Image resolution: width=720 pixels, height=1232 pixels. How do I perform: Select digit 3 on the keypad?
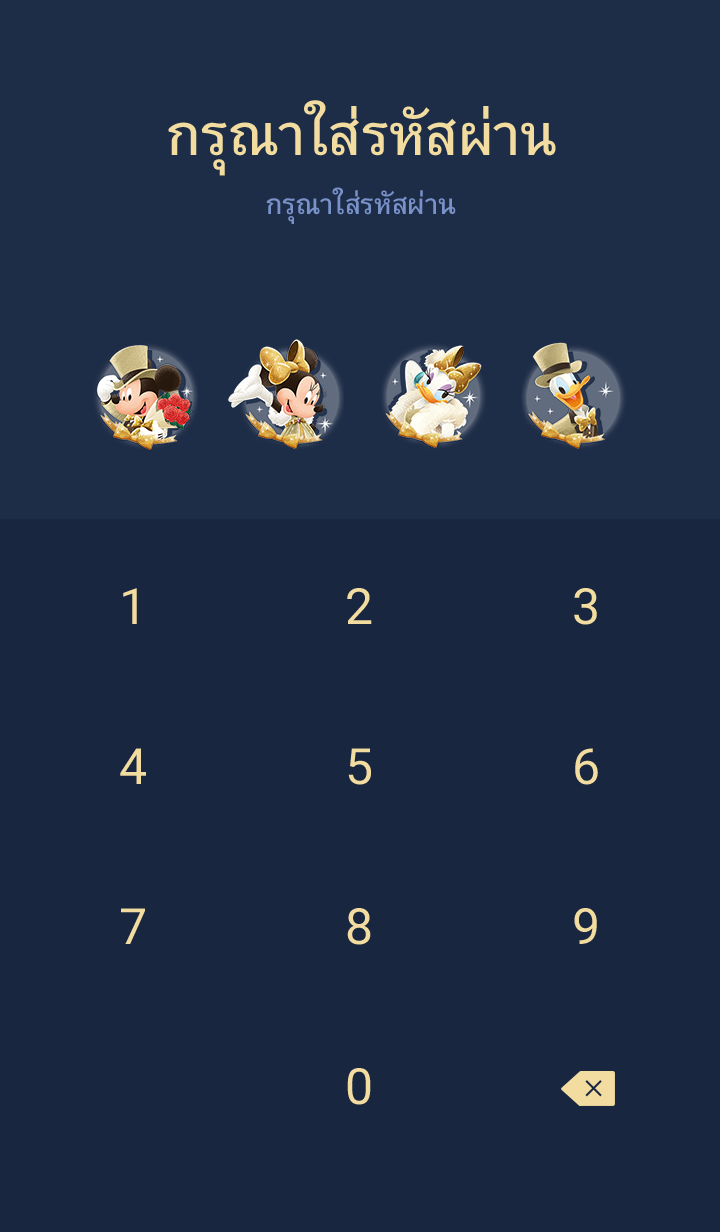[x=586, y=607]
